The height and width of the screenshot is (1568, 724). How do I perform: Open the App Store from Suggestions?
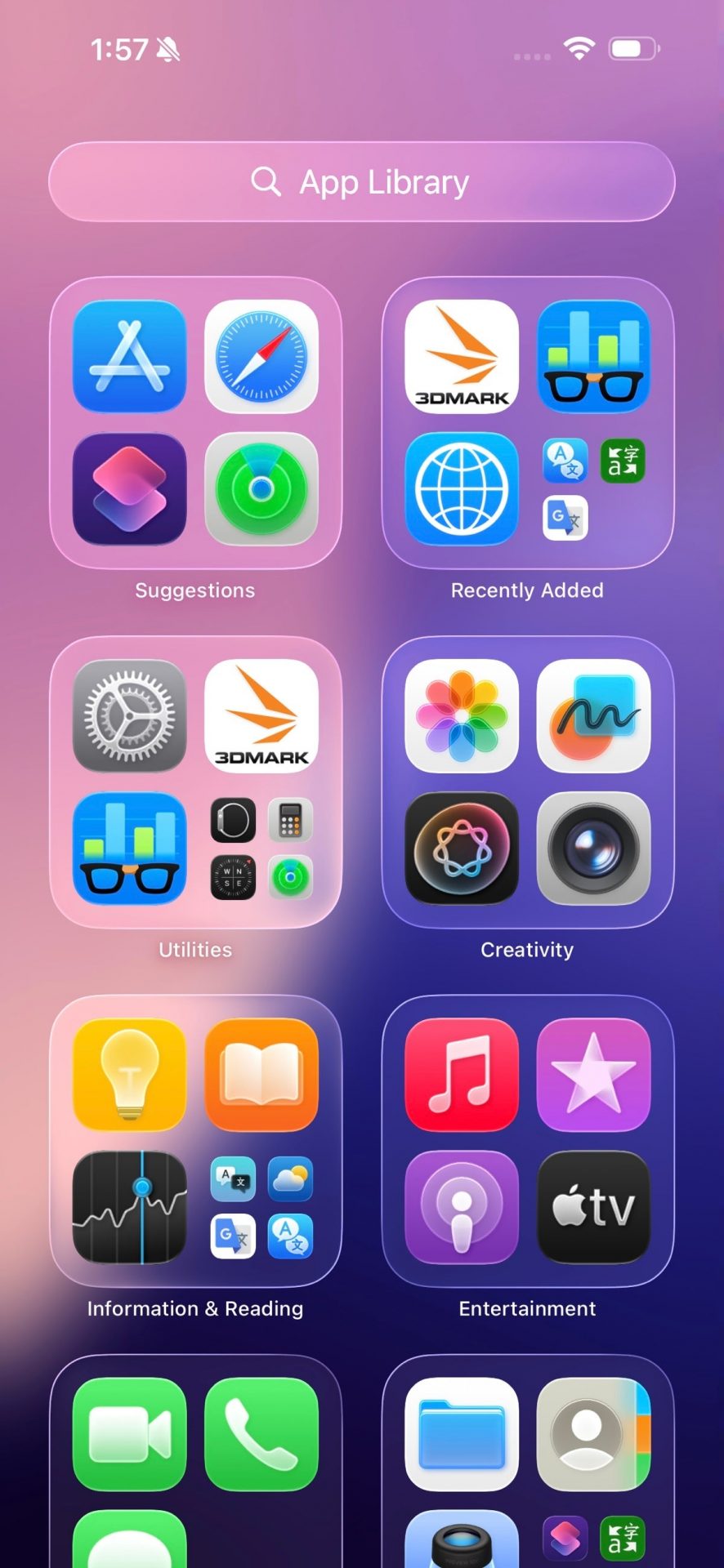tap(129, 357)
